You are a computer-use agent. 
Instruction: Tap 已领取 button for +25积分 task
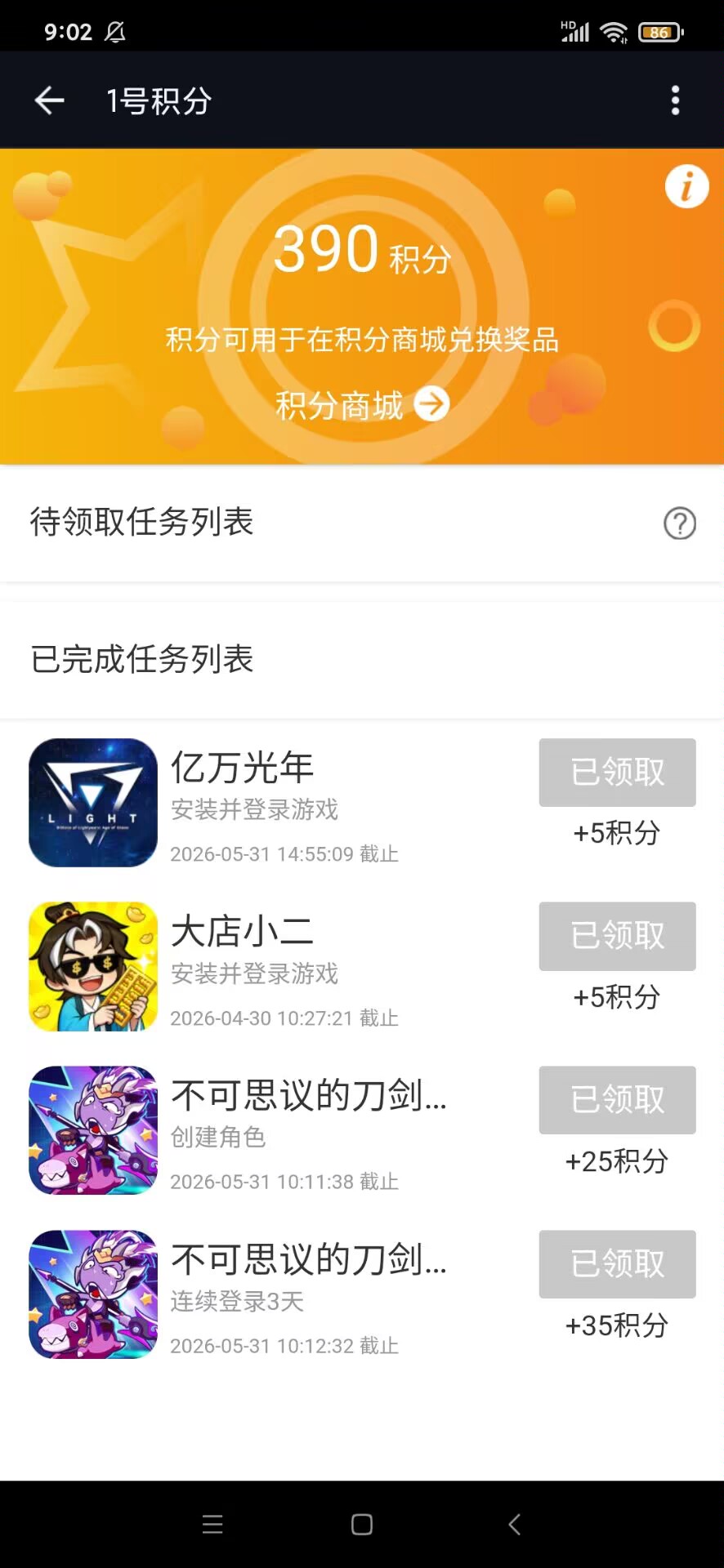[x=617, y=1100]
